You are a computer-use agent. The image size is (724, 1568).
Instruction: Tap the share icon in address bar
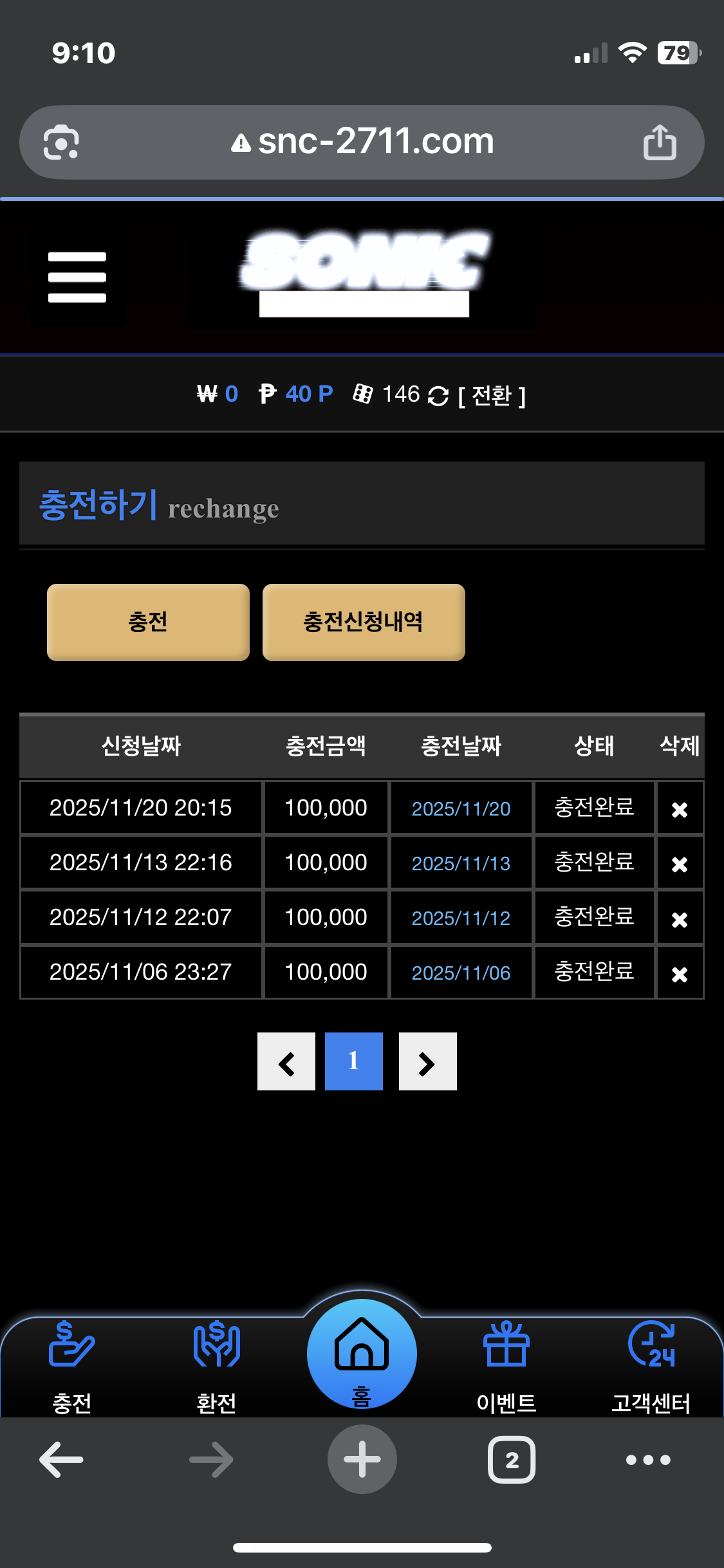coord(660,142)
